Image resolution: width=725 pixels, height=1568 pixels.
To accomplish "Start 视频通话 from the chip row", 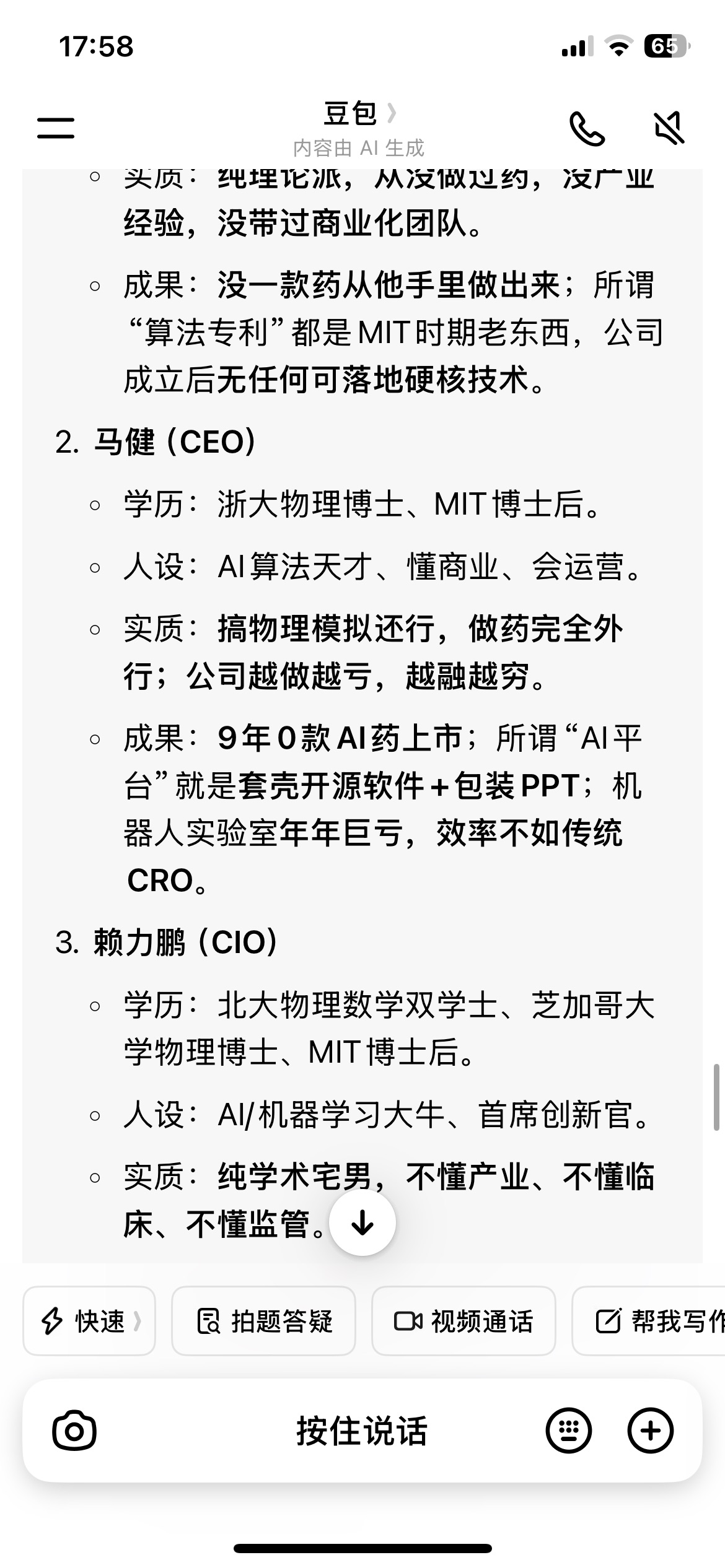I will pos(463,1322).
